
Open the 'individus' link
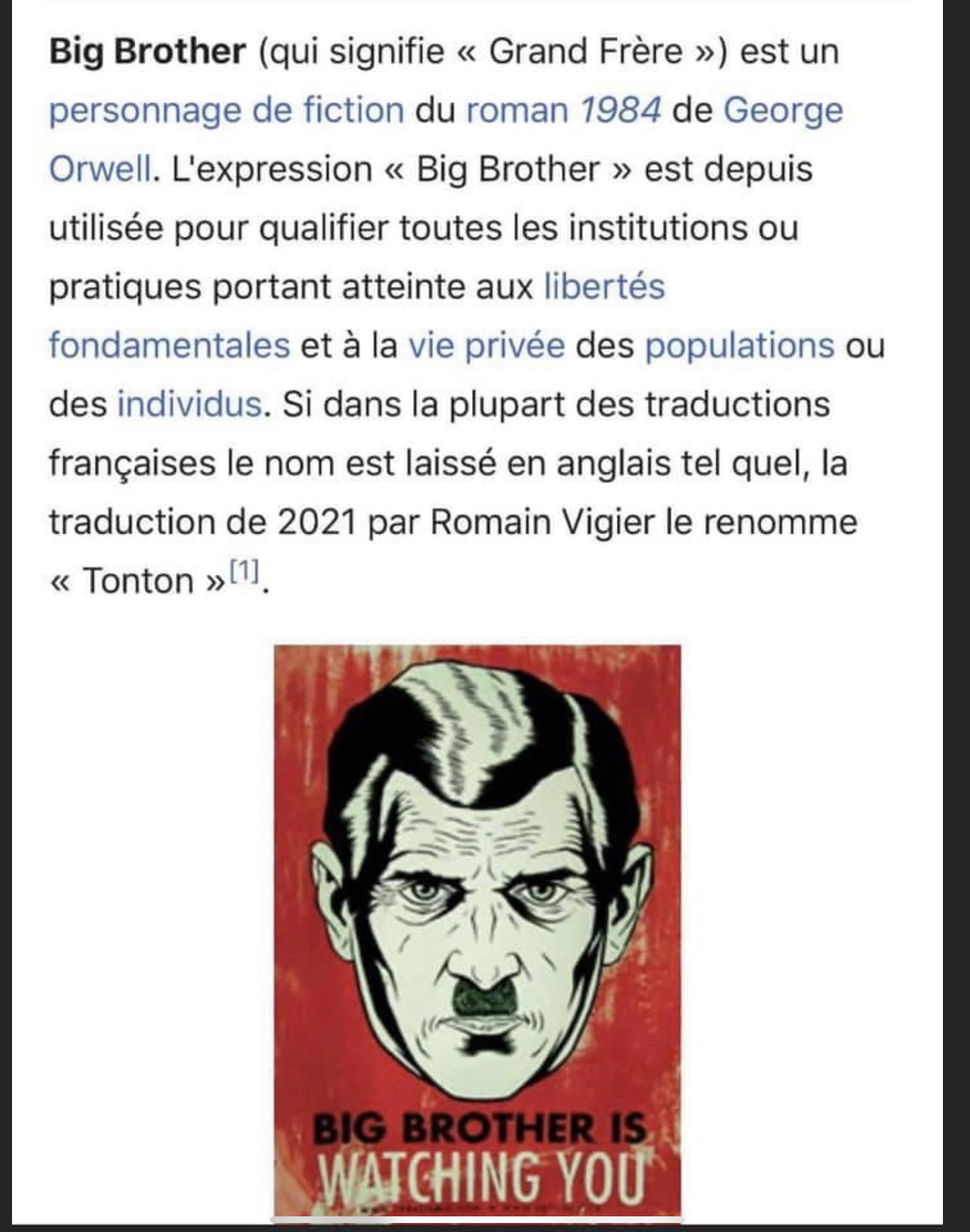(x=189, y=404)
